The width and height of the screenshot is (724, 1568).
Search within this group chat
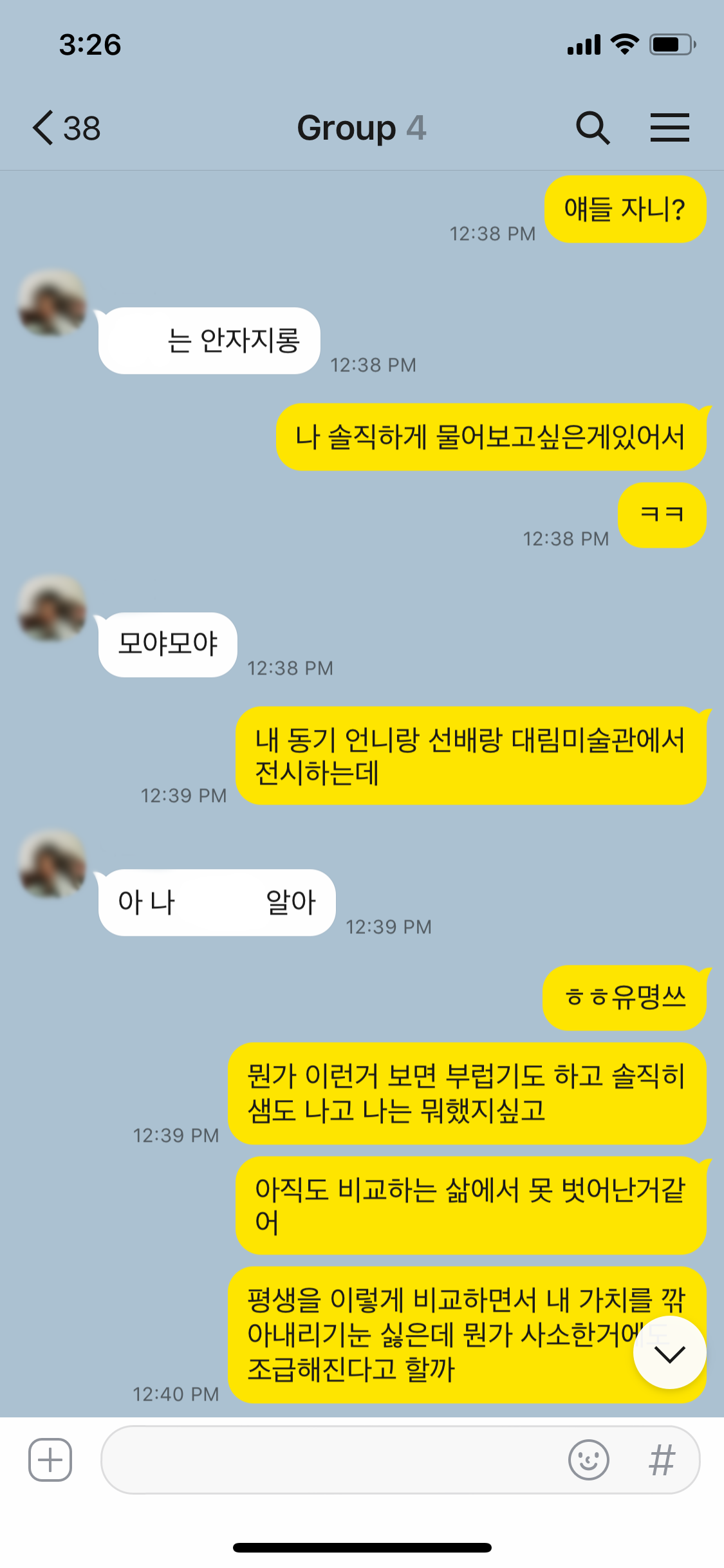point(592,127)
